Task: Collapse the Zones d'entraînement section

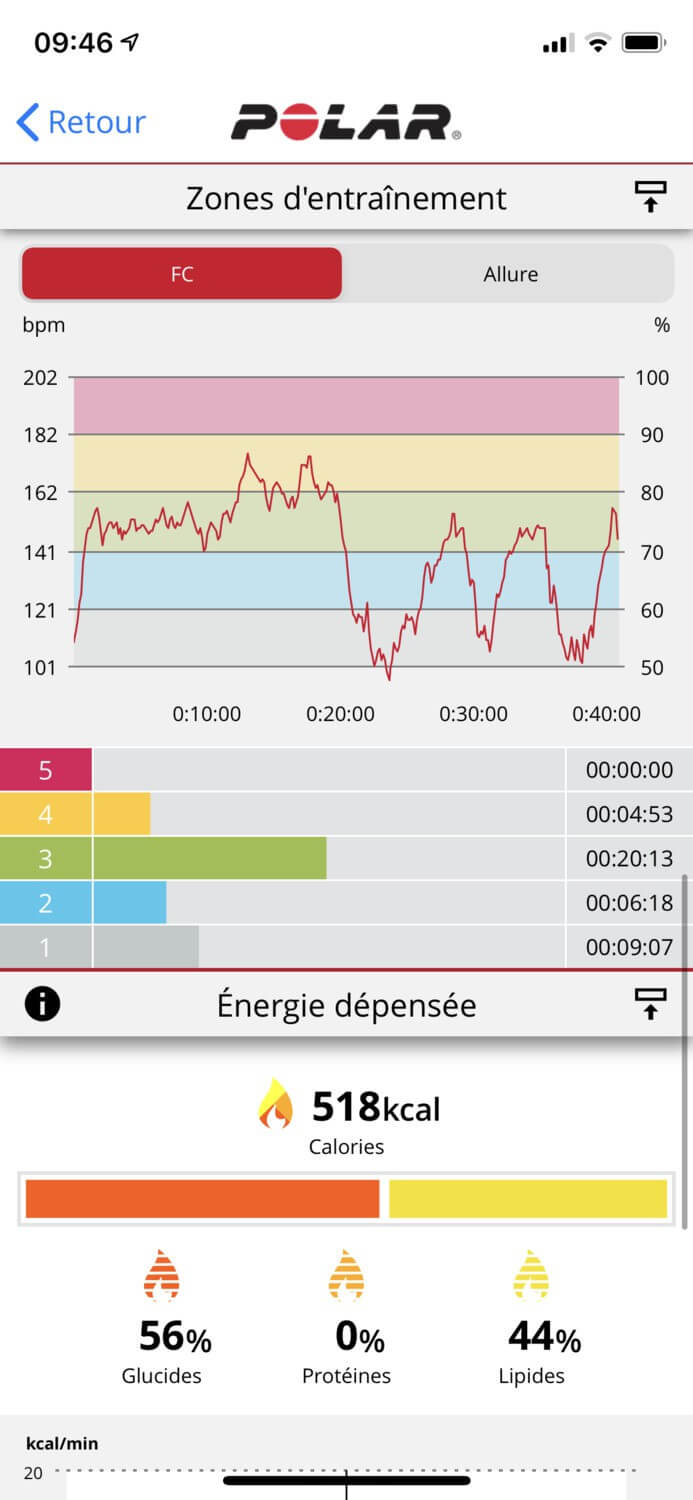Action: (651, 198)
